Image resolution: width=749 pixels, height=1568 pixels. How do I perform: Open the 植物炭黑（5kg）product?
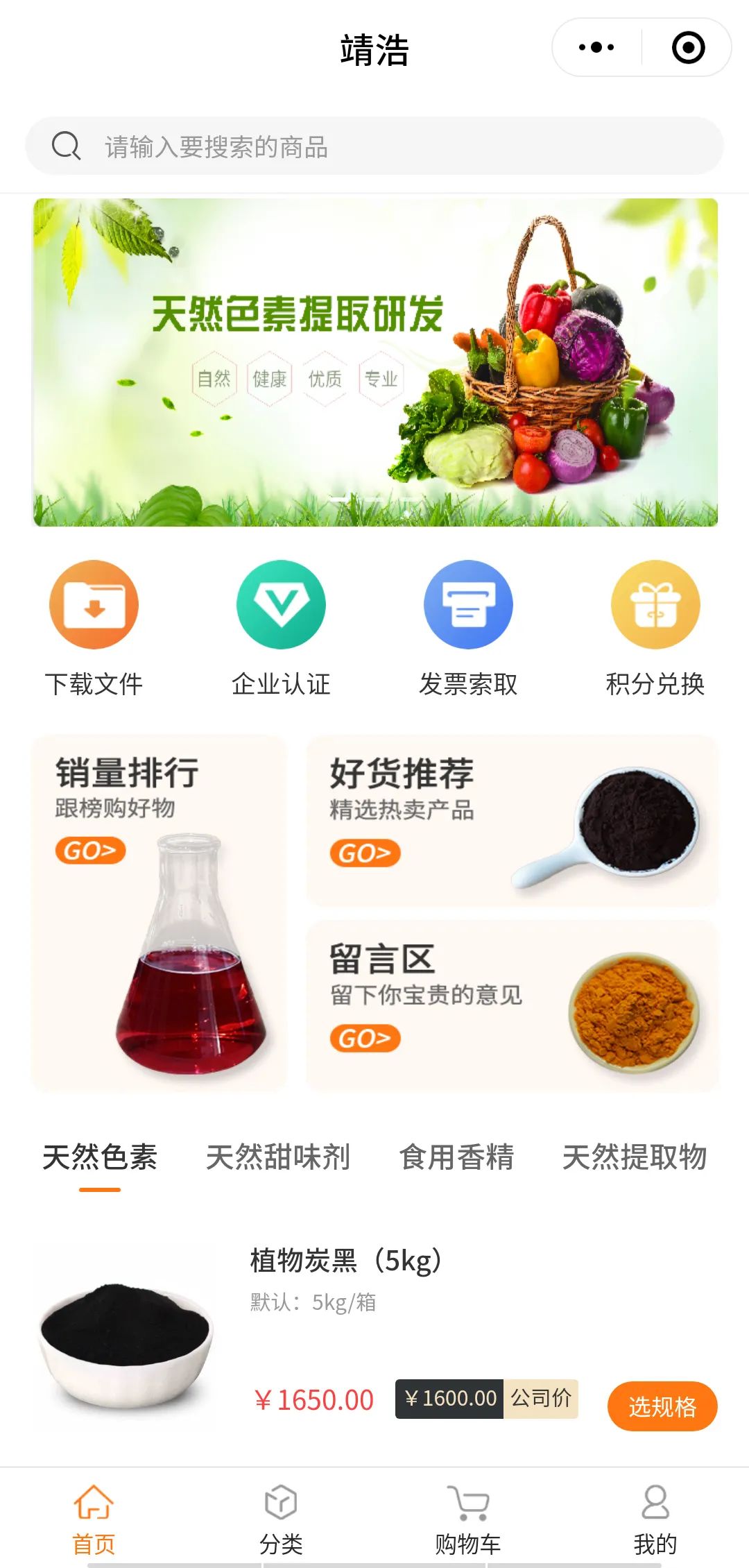point(345,1260)
